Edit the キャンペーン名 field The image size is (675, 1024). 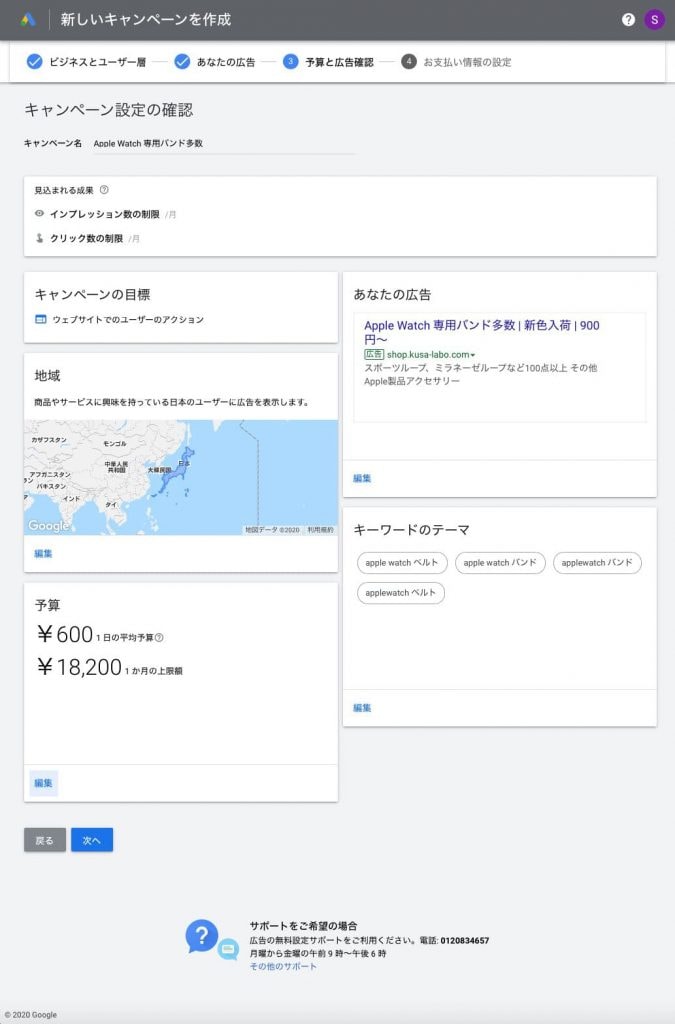coord(222,144)
